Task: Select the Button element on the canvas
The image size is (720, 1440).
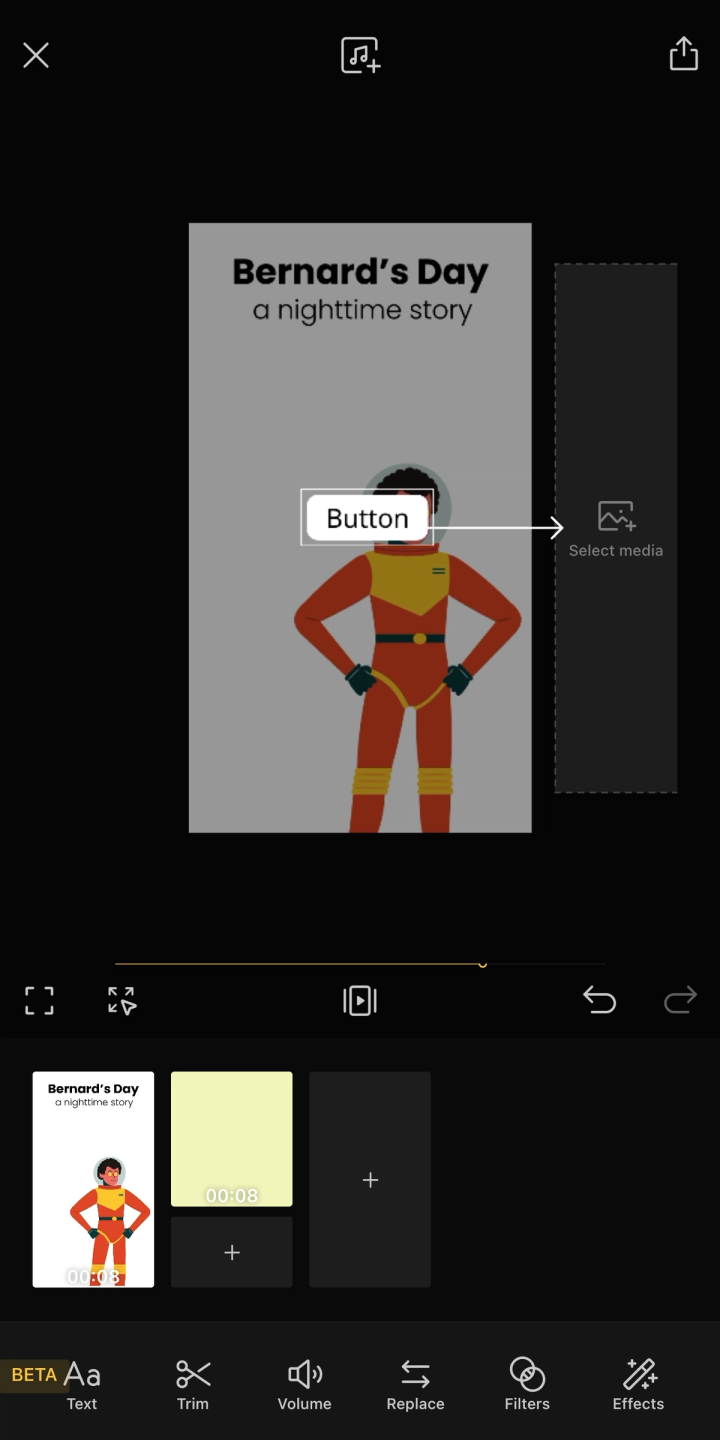Action: tap(367, 518)
